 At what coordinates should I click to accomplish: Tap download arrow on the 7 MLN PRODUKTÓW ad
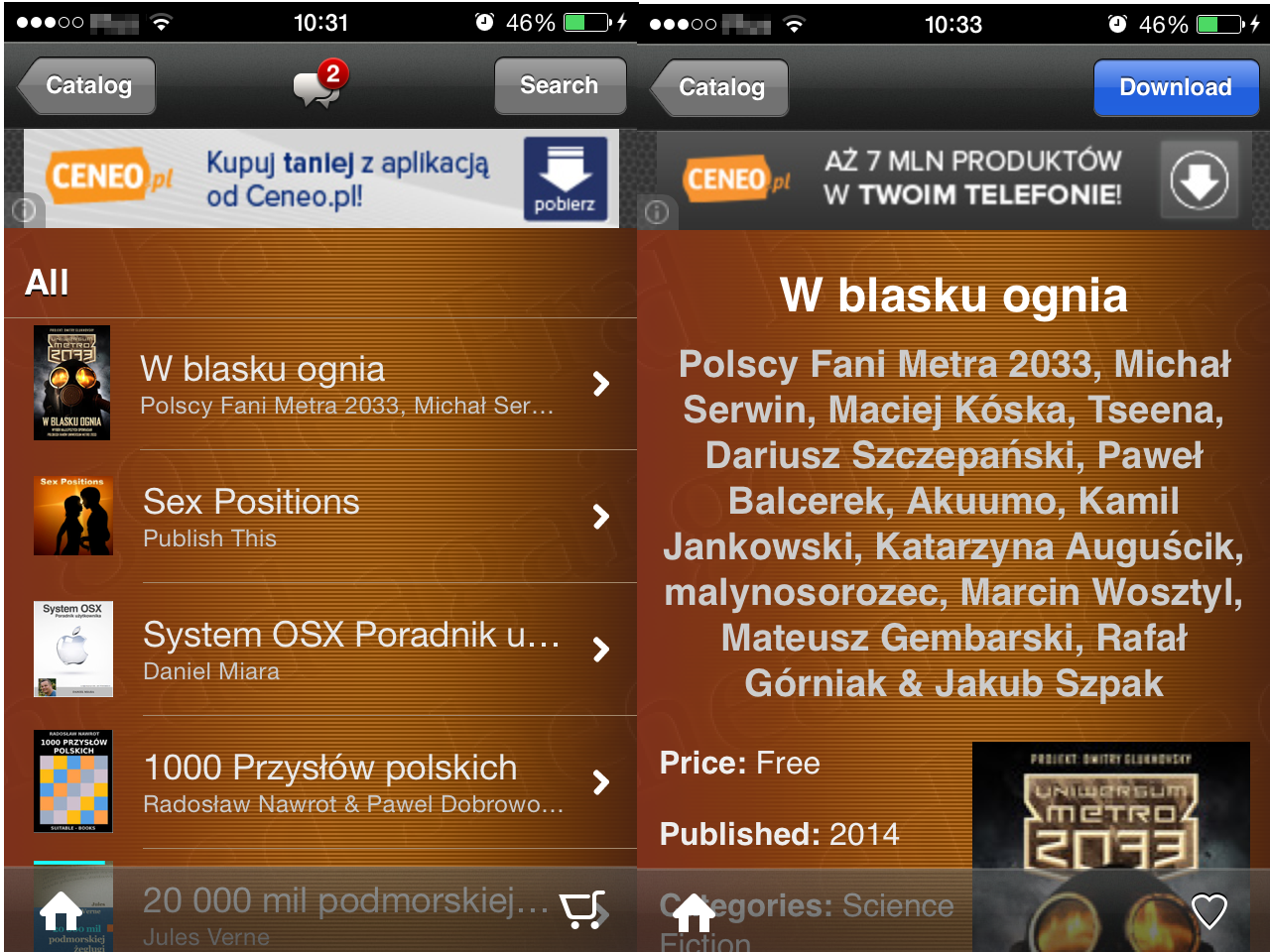coord(1199,180)
